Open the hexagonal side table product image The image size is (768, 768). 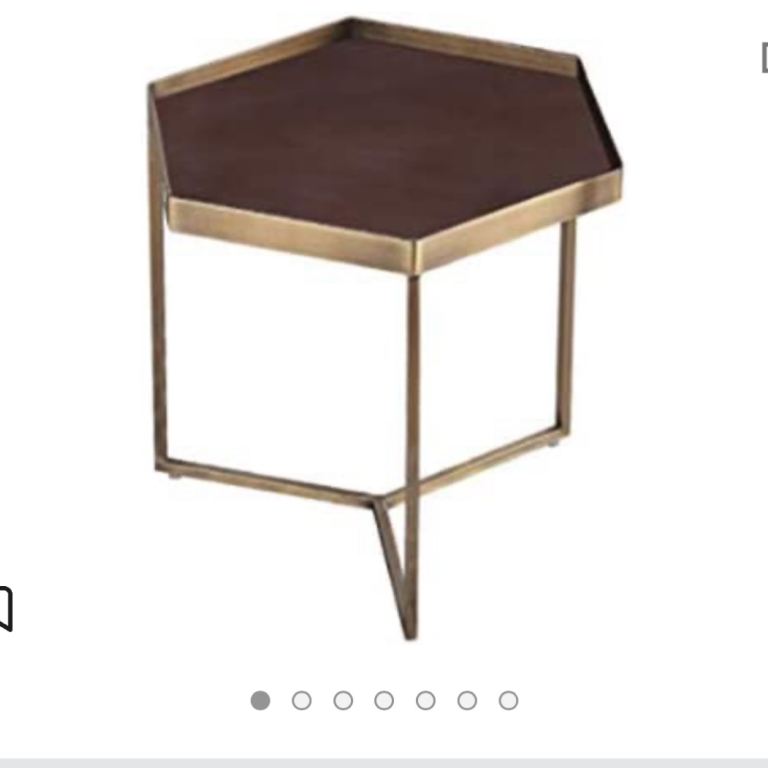385,320
